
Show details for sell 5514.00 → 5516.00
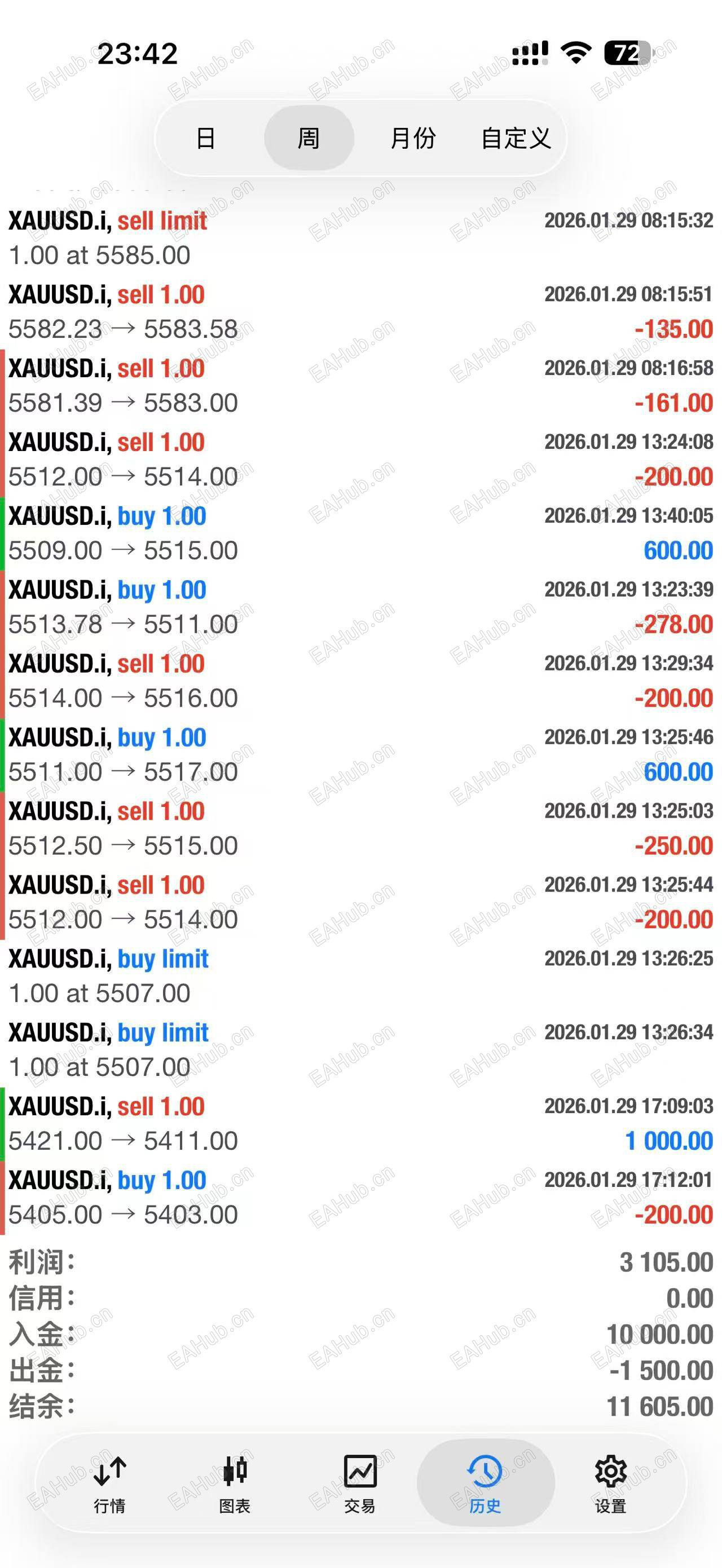tap(361, 681)
